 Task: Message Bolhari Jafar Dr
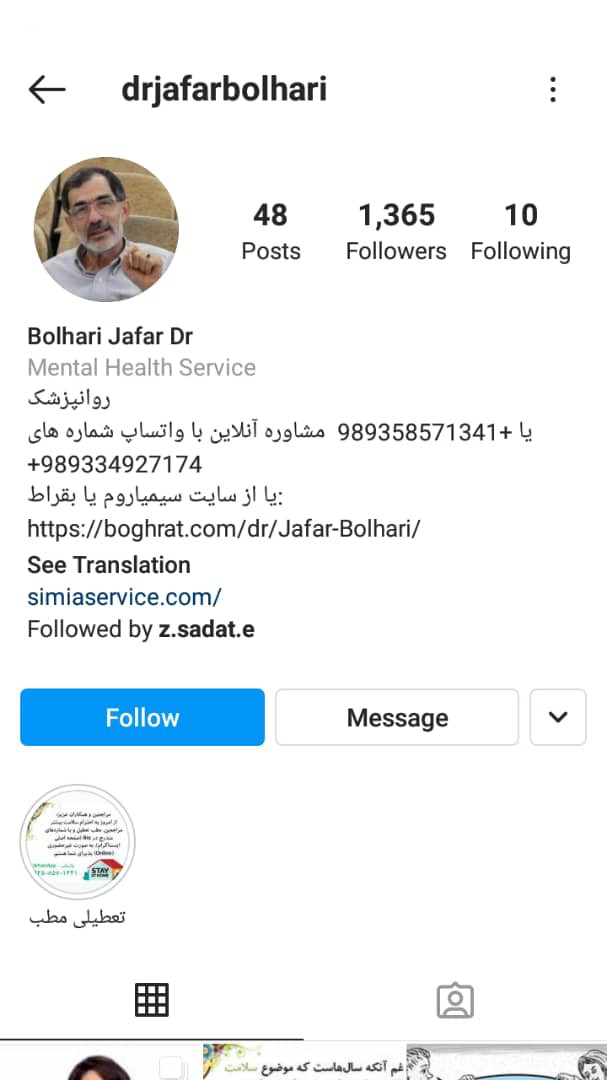coord(397,717)
